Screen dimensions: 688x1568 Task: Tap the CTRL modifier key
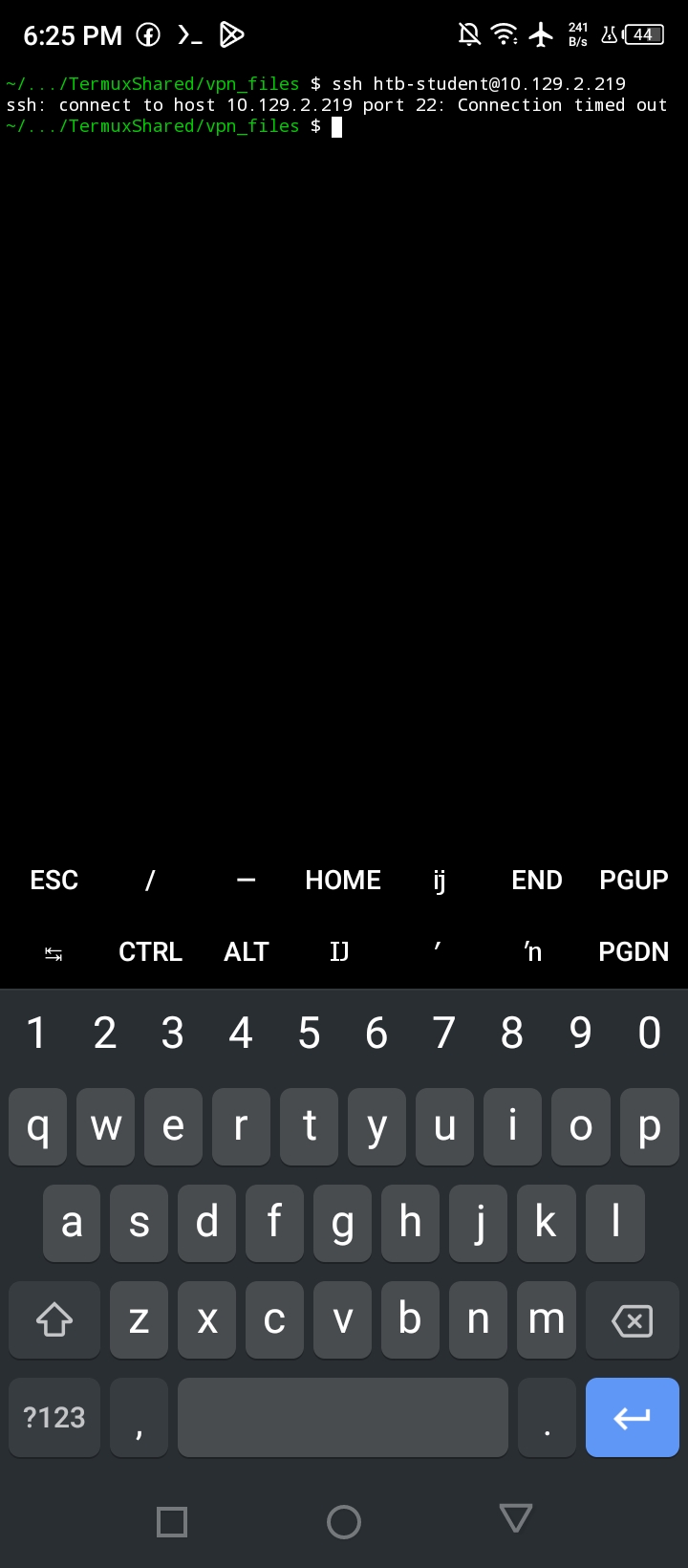(x=150, y=952)
